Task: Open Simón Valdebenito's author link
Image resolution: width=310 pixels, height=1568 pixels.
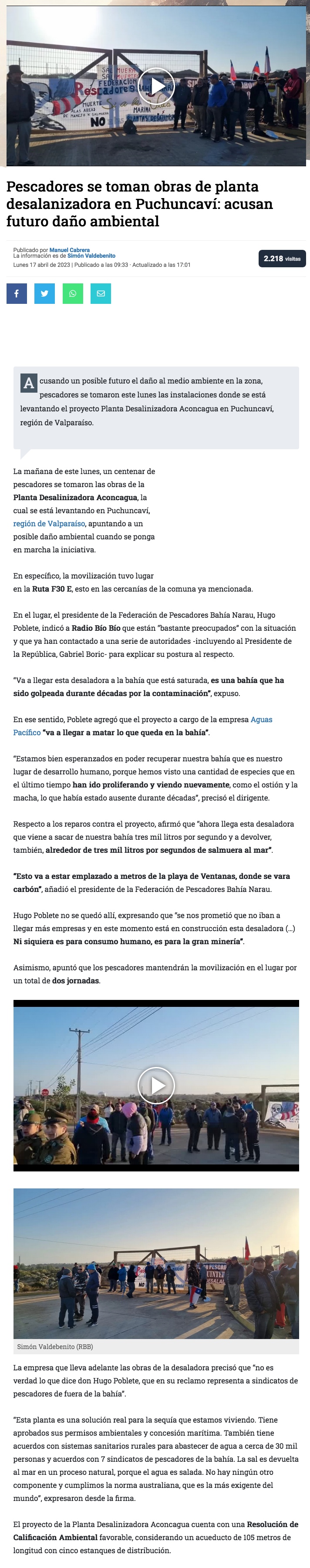Action: click(x=91, y=256)
